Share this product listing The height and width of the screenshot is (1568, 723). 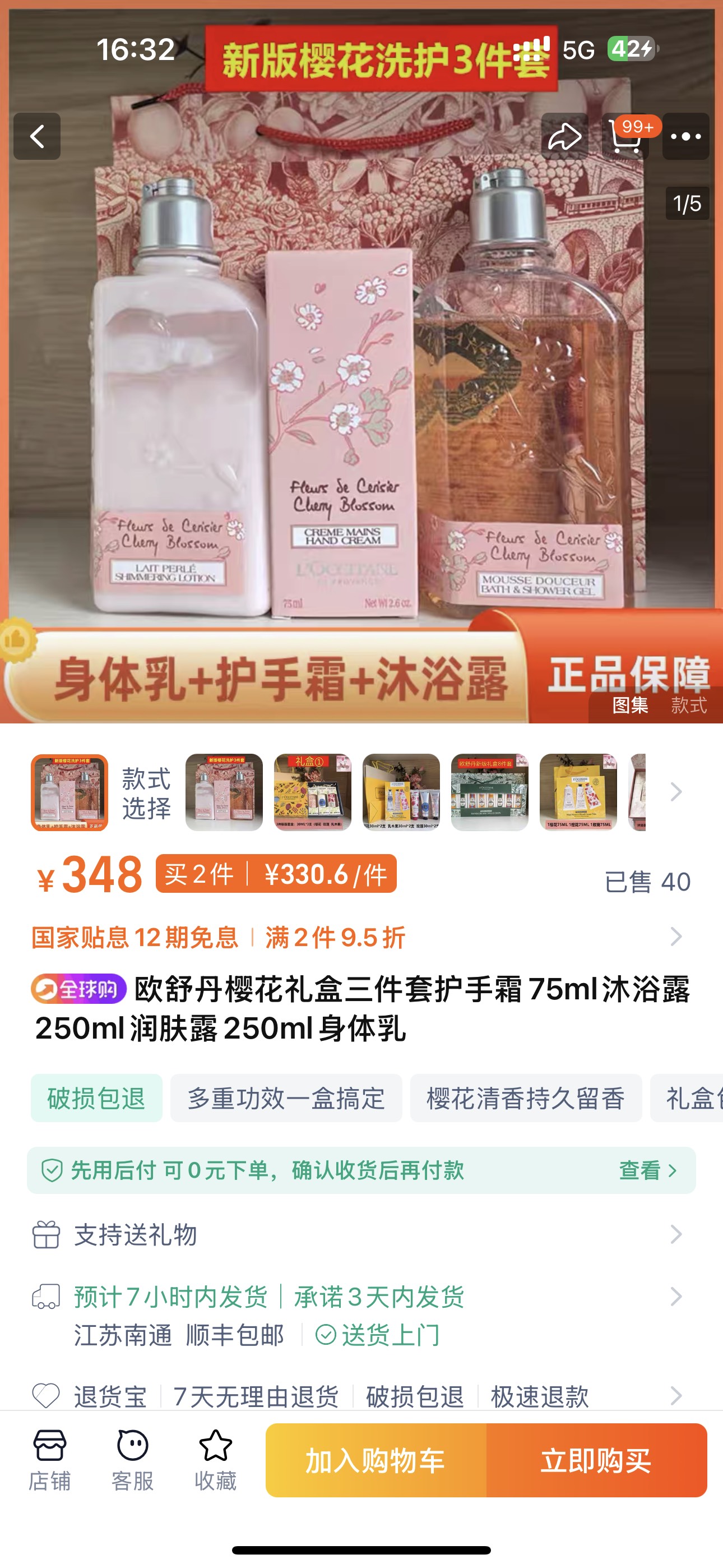[x=564, y=136]
